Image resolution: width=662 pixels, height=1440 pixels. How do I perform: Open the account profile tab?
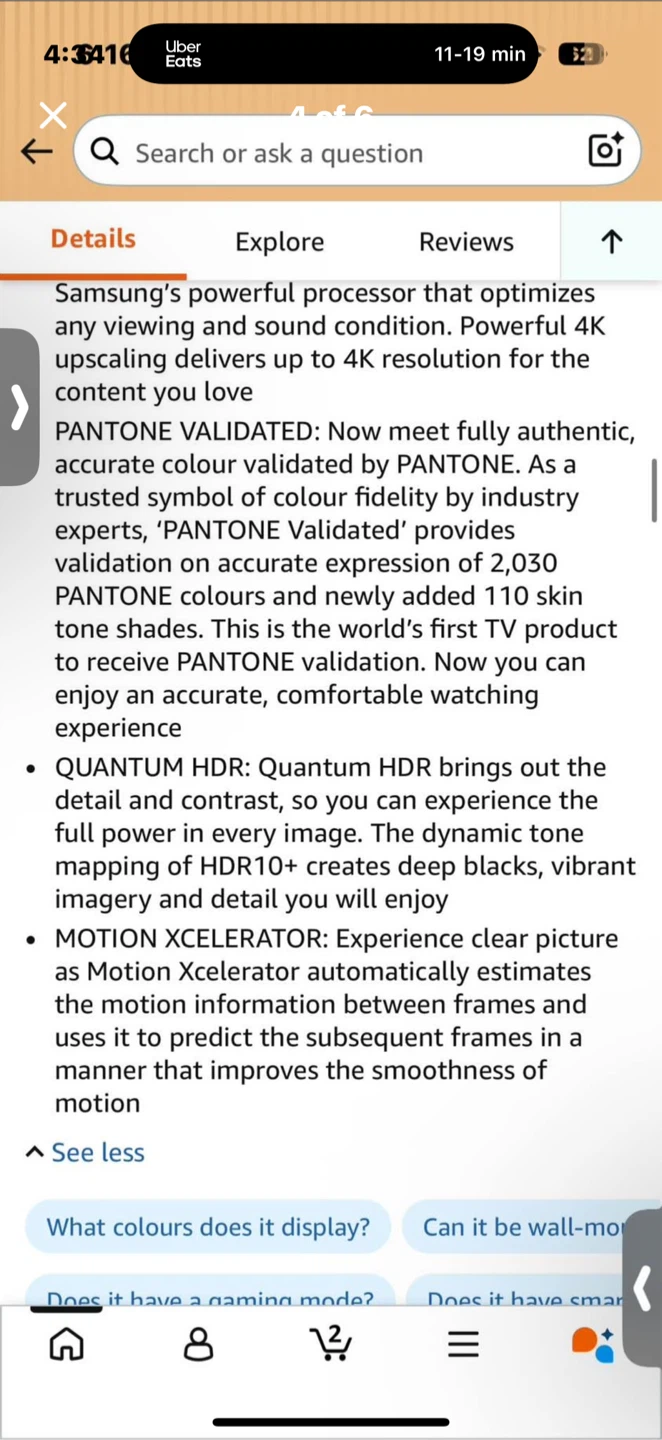pos(199,1345)
